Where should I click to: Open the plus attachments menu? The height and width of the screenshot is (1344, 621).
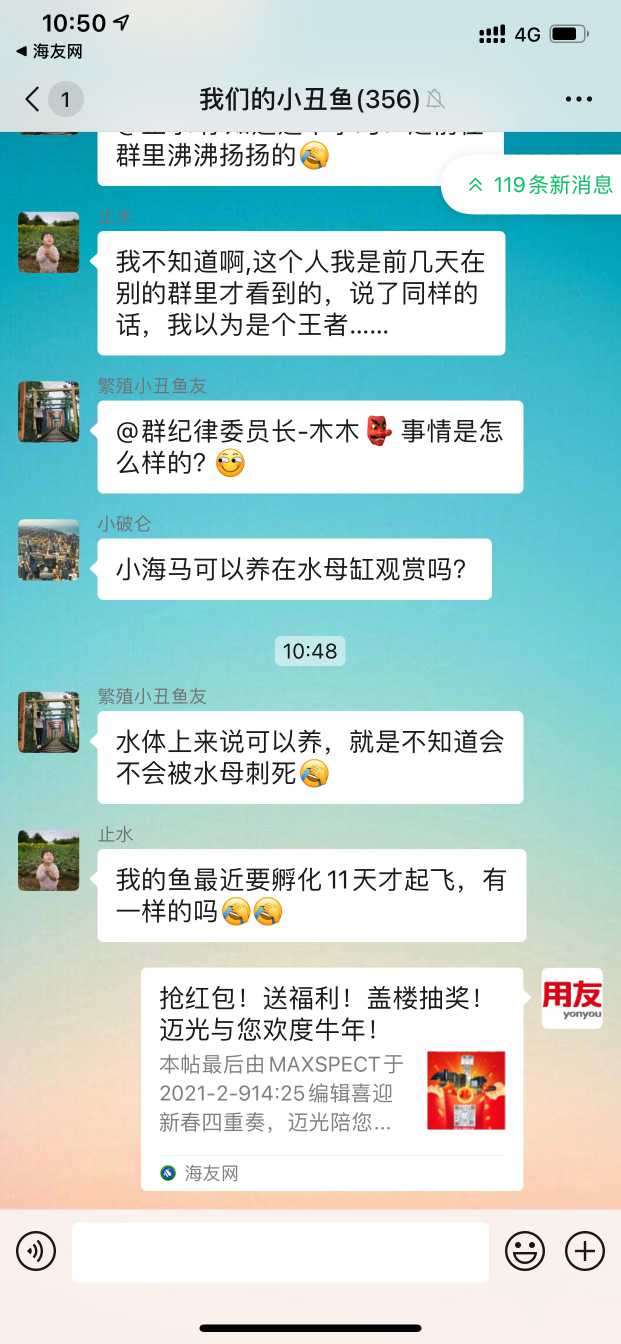[x=584, y=1251]
